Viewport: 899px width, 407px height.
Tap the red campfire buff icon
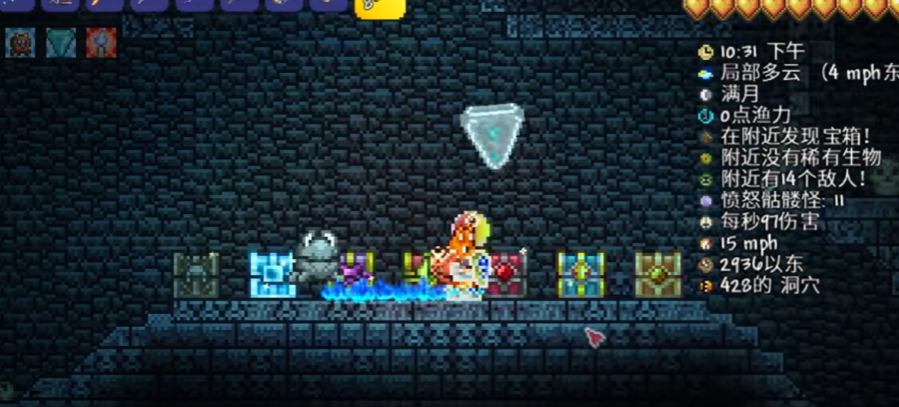(x=101, y=43)
